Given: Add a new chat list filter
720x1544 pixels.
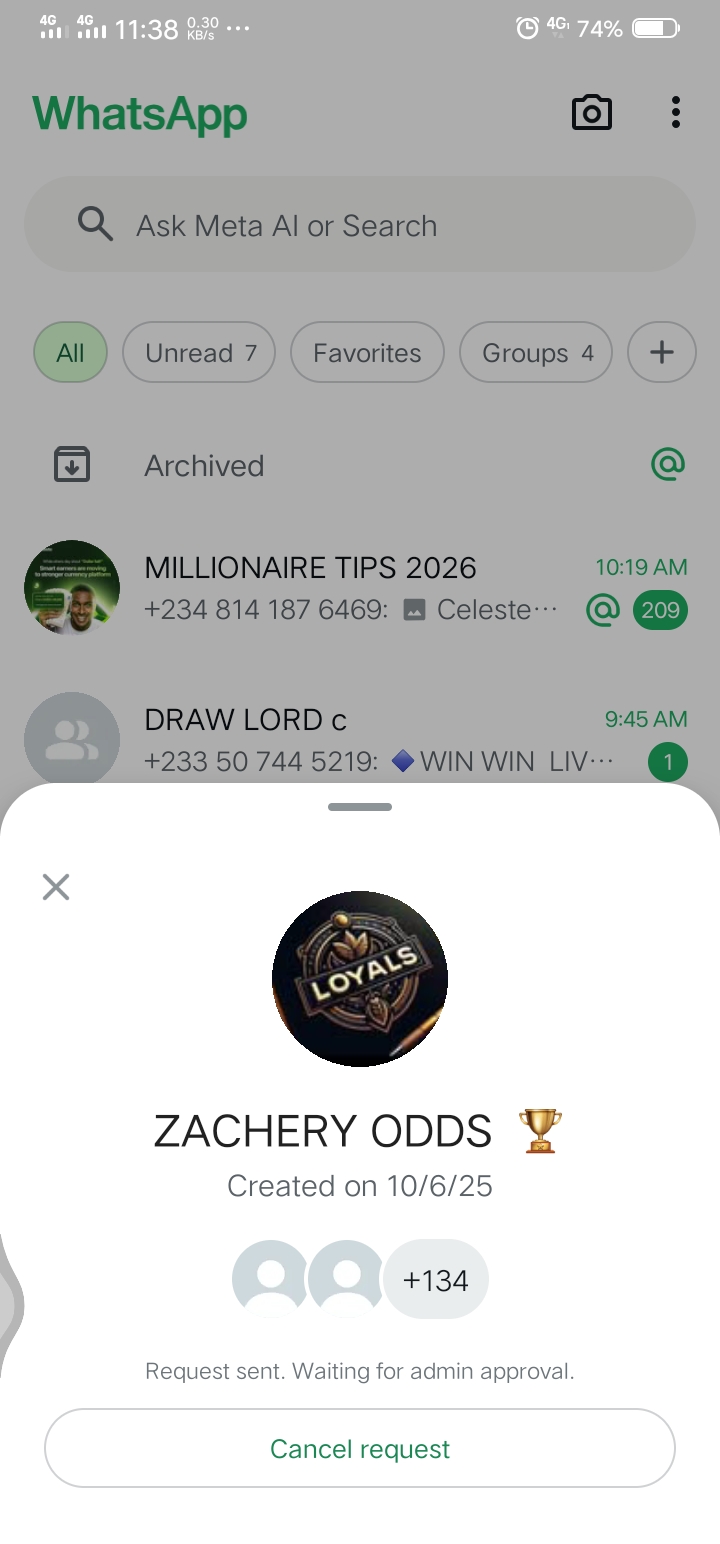Looking at the screenshot, I should (661, 353).
